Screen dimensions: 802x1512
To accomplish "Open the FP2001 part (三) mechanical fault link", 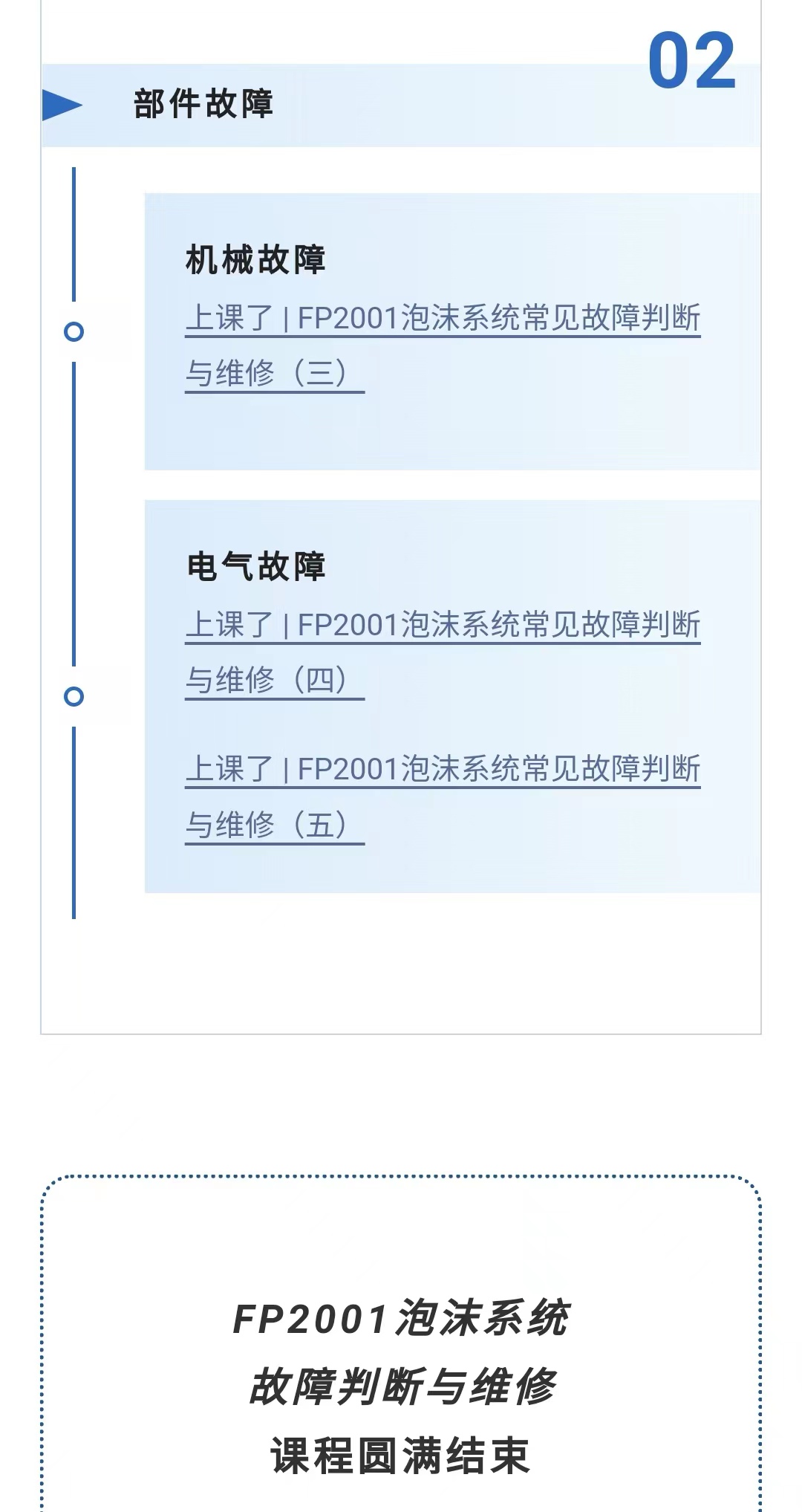I will click(x=443, y=346).
